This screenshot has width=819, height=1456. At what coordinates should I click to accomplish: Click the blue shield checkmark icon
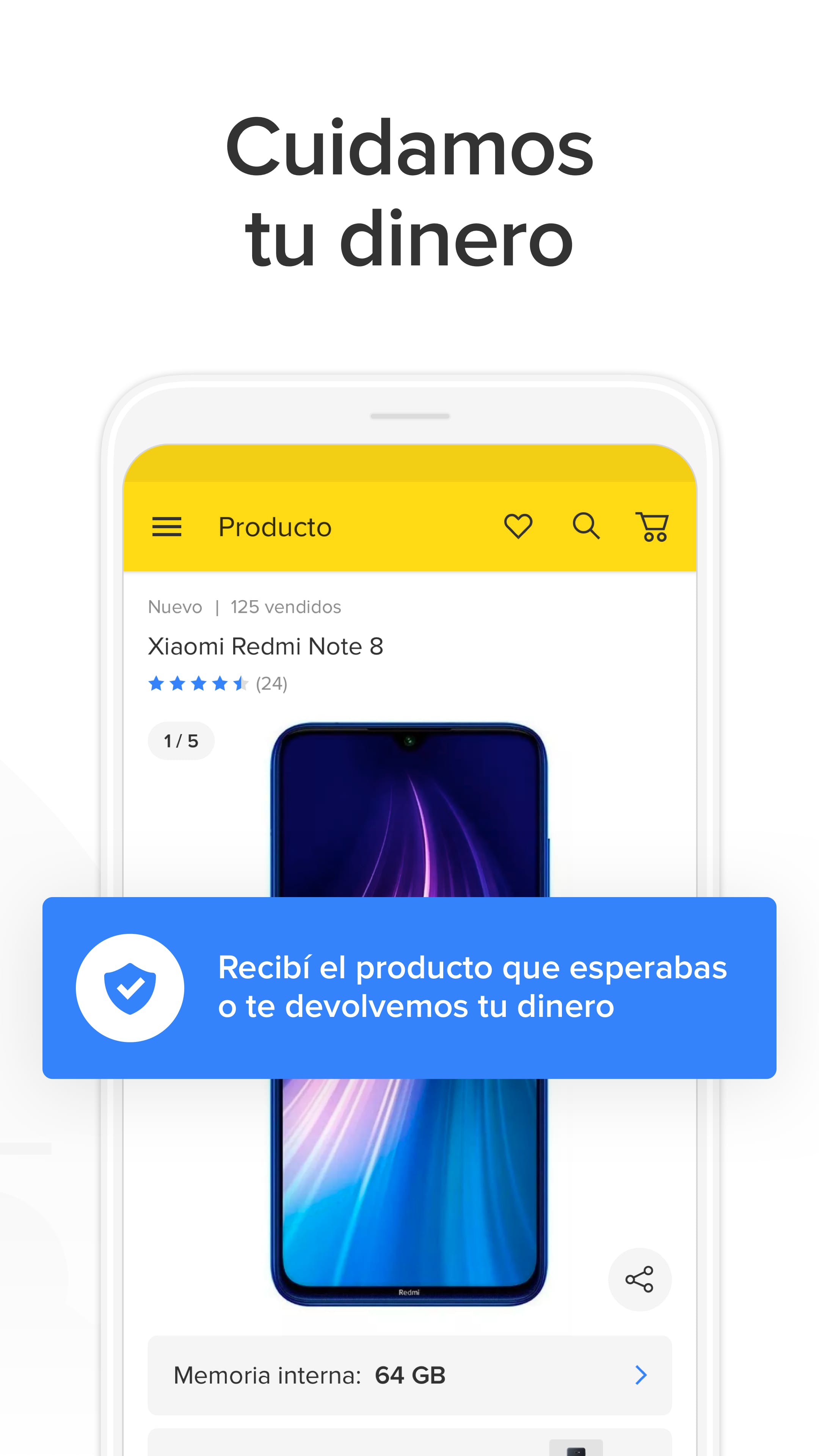[x=130, y=986]
